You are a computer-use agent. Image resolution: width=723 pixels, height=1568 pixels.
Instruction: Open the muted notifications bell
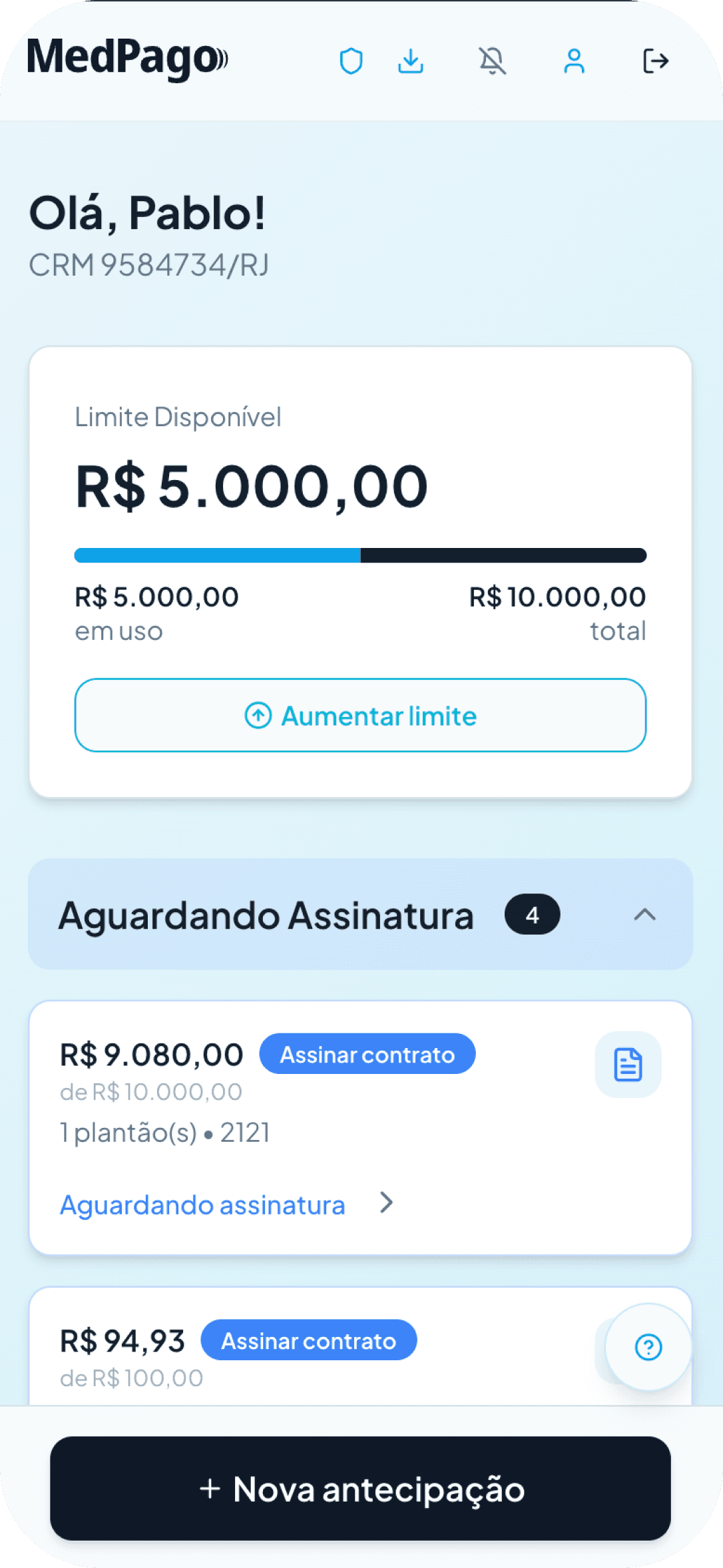493,61
